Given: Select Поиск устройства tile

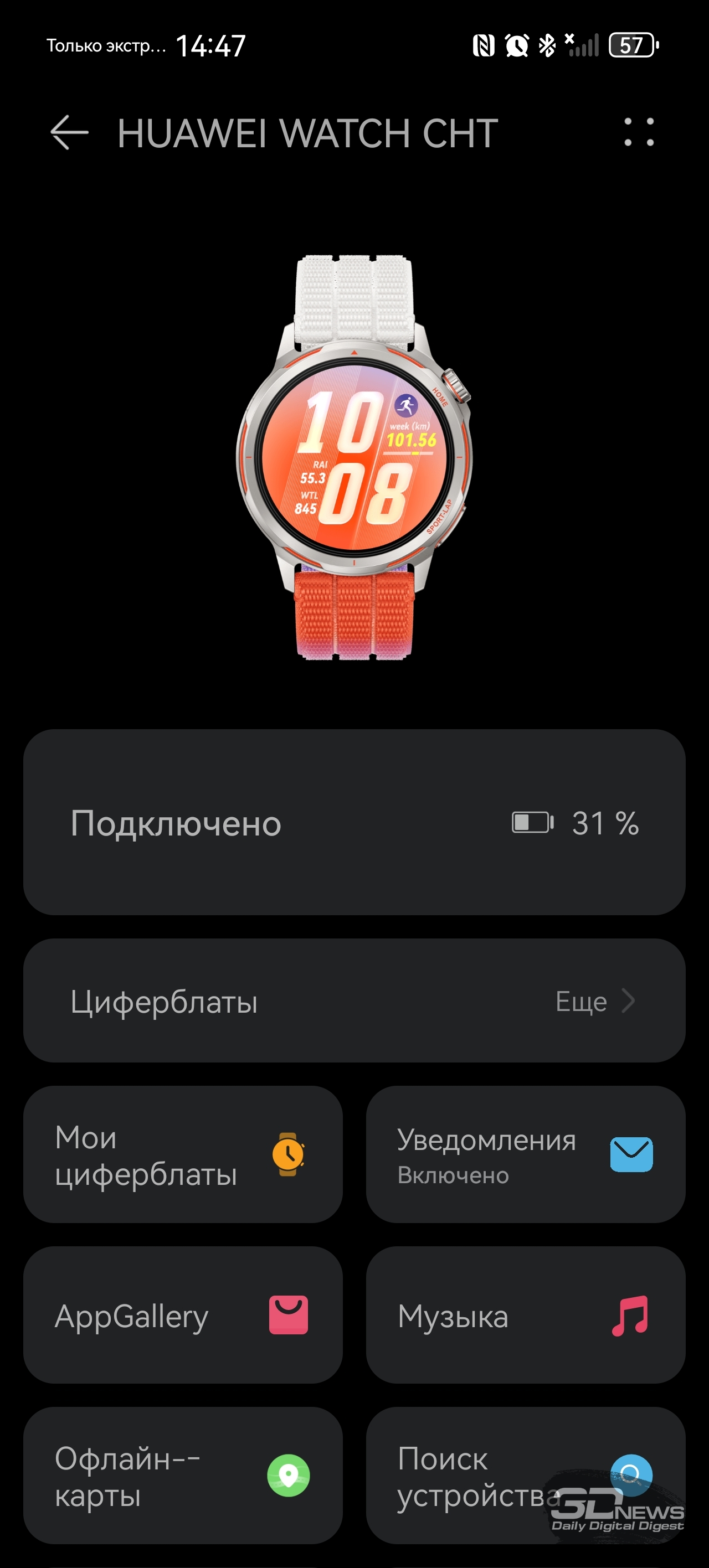Looking at the screenshot, I should pyautogui.click(x=525, y=1476).
